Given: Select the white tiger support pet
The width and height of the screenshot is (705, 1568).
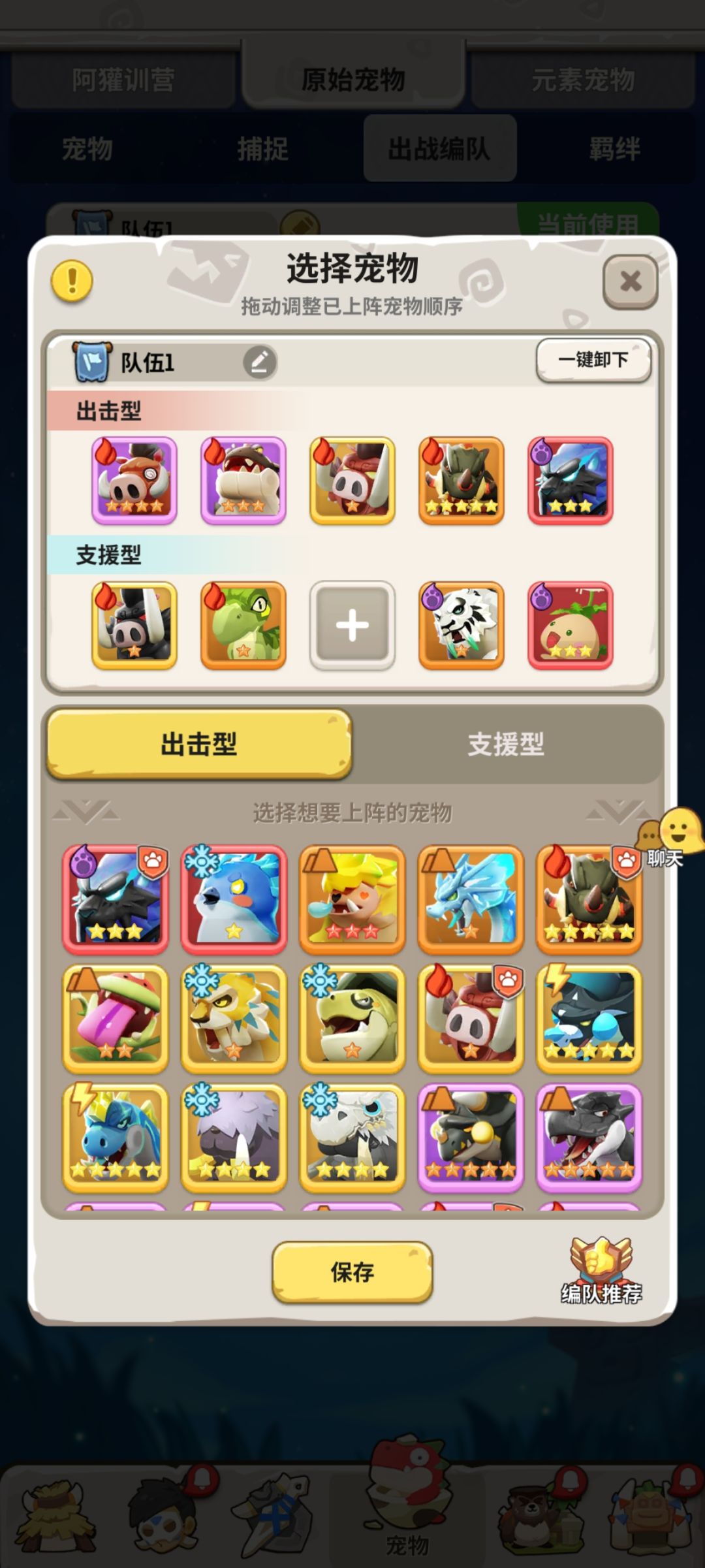Looking at the screenshot, I should [x=460, y=625].
